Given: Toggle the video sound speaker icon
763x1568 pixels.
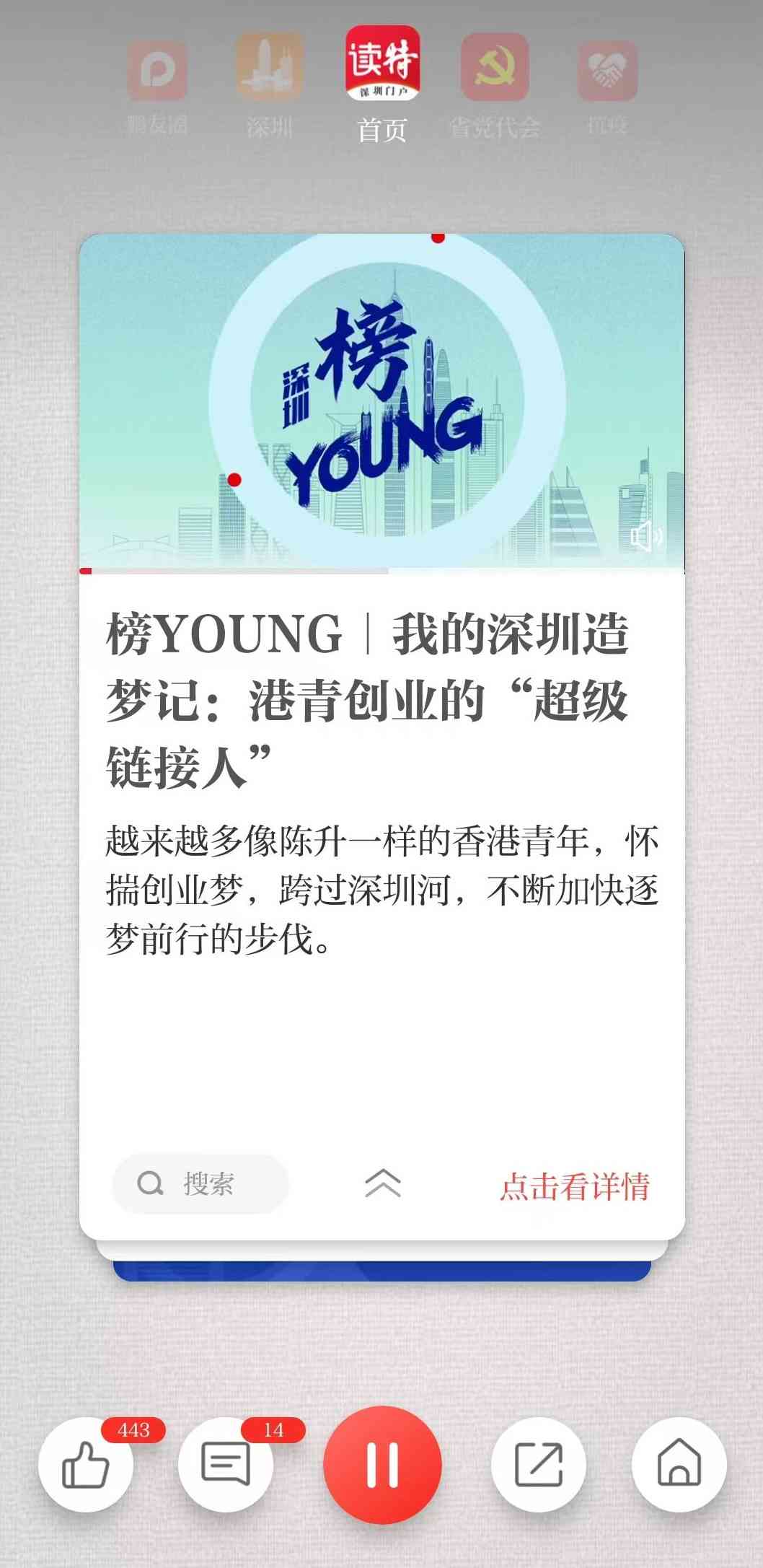Looking at the screenshot, I should [645, 536].
